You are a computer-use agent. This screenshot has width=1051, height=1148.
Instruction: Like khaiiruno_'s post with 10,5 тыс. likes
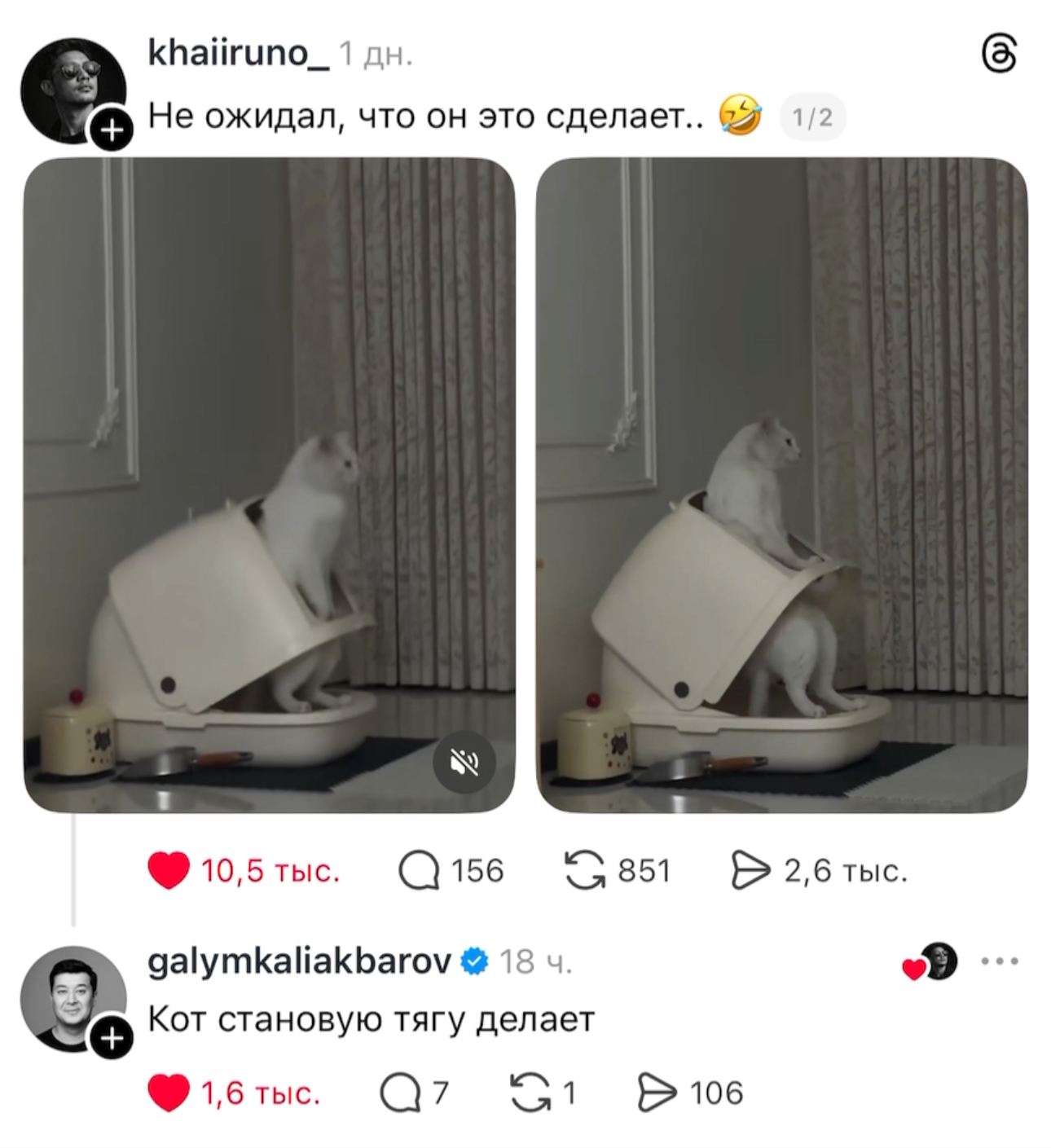click(169, 871)
